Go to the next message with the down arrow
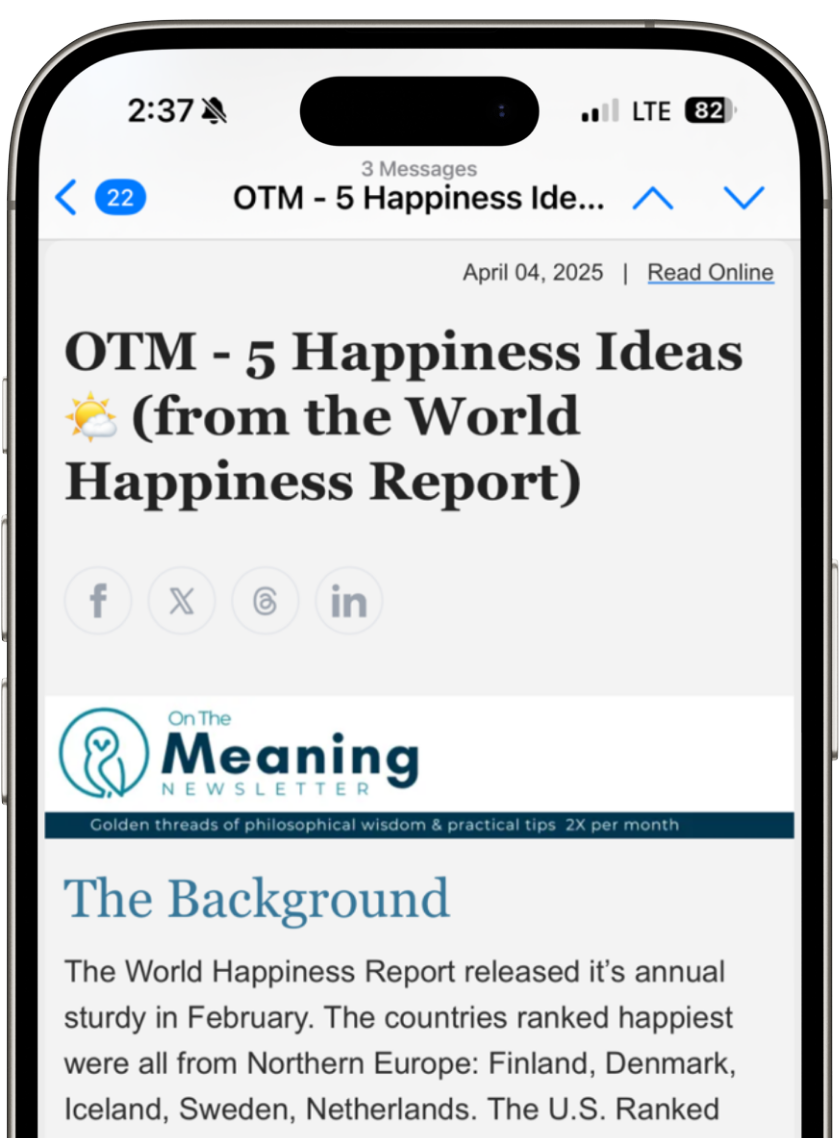The height and width of the screenshot is (1138, 840). (743, 198)
